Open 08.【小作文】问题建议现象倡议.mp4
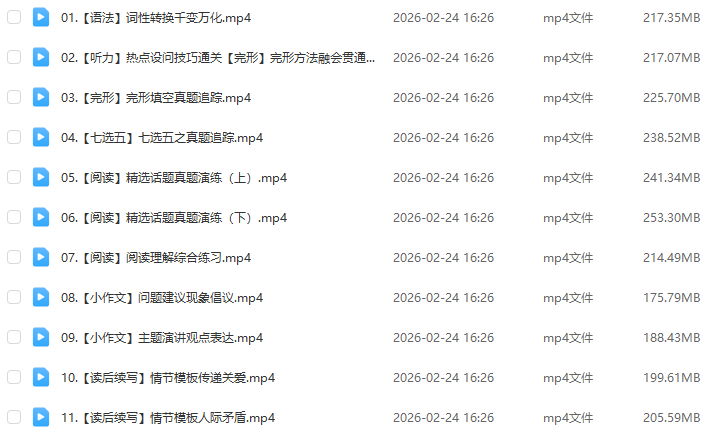 coord(162,298)
